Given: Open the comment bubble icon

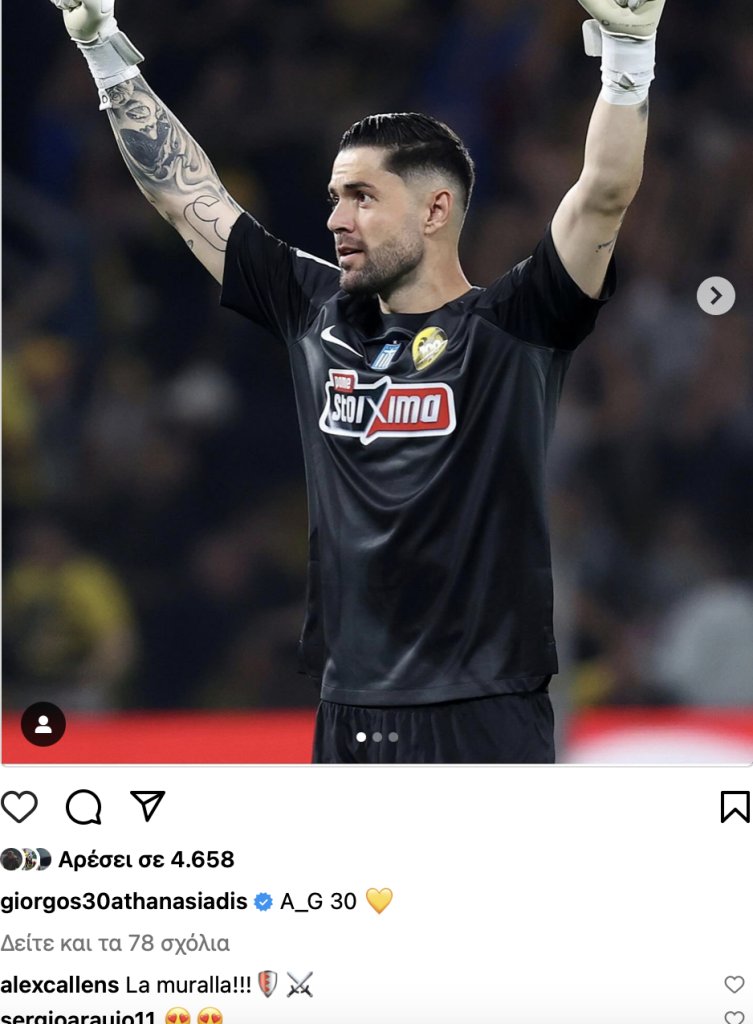Looking at the screenshot, I should [x=83, y=806].
